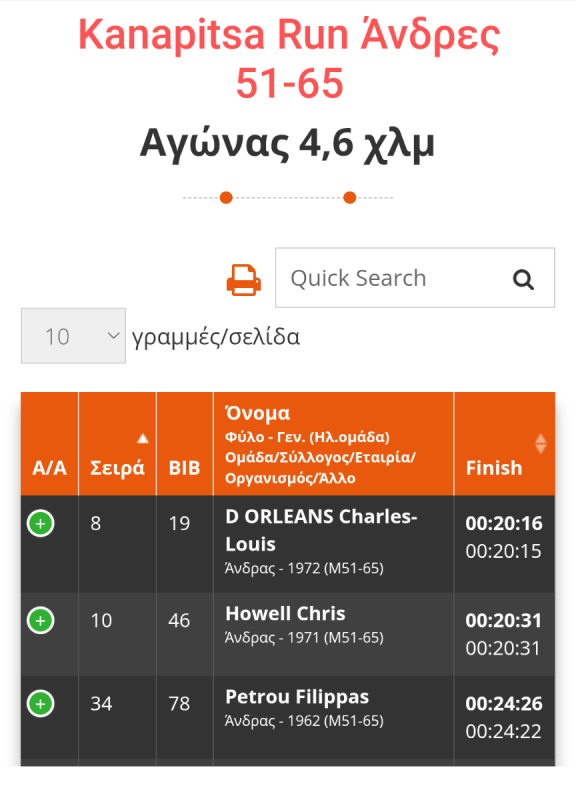The width and height of the screenshot is (576, 800).
Task: Expand Howell Chris row with green plus
Action: [40, 620]
